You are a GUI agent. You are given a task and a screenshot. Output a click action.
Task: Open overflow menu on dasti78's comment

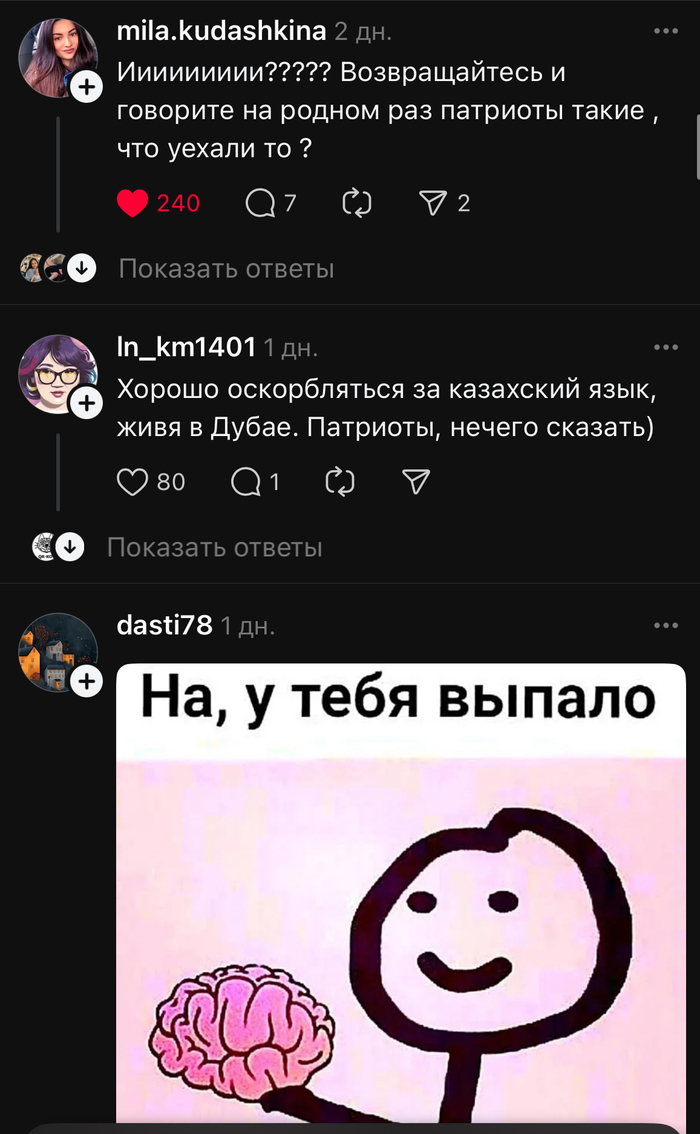click(665, 626)
